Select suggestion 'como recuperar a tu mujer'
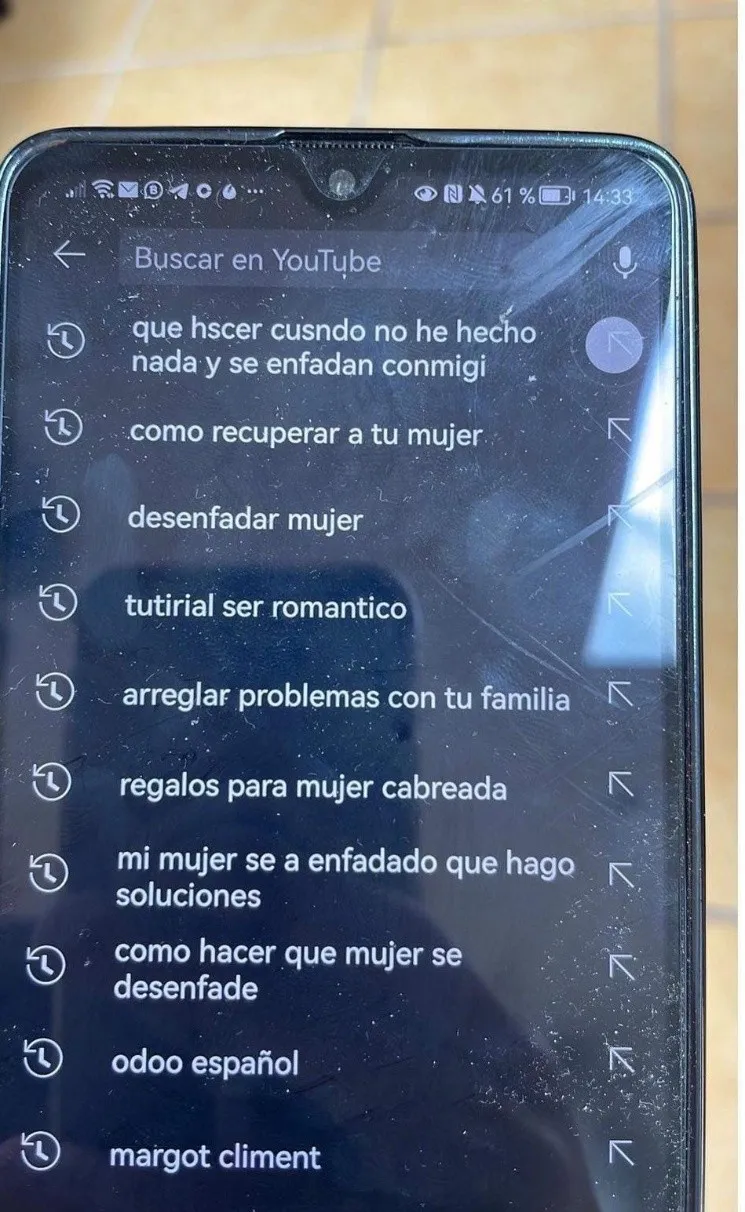Screen dimensions: 745x1212 pos(305,434)
